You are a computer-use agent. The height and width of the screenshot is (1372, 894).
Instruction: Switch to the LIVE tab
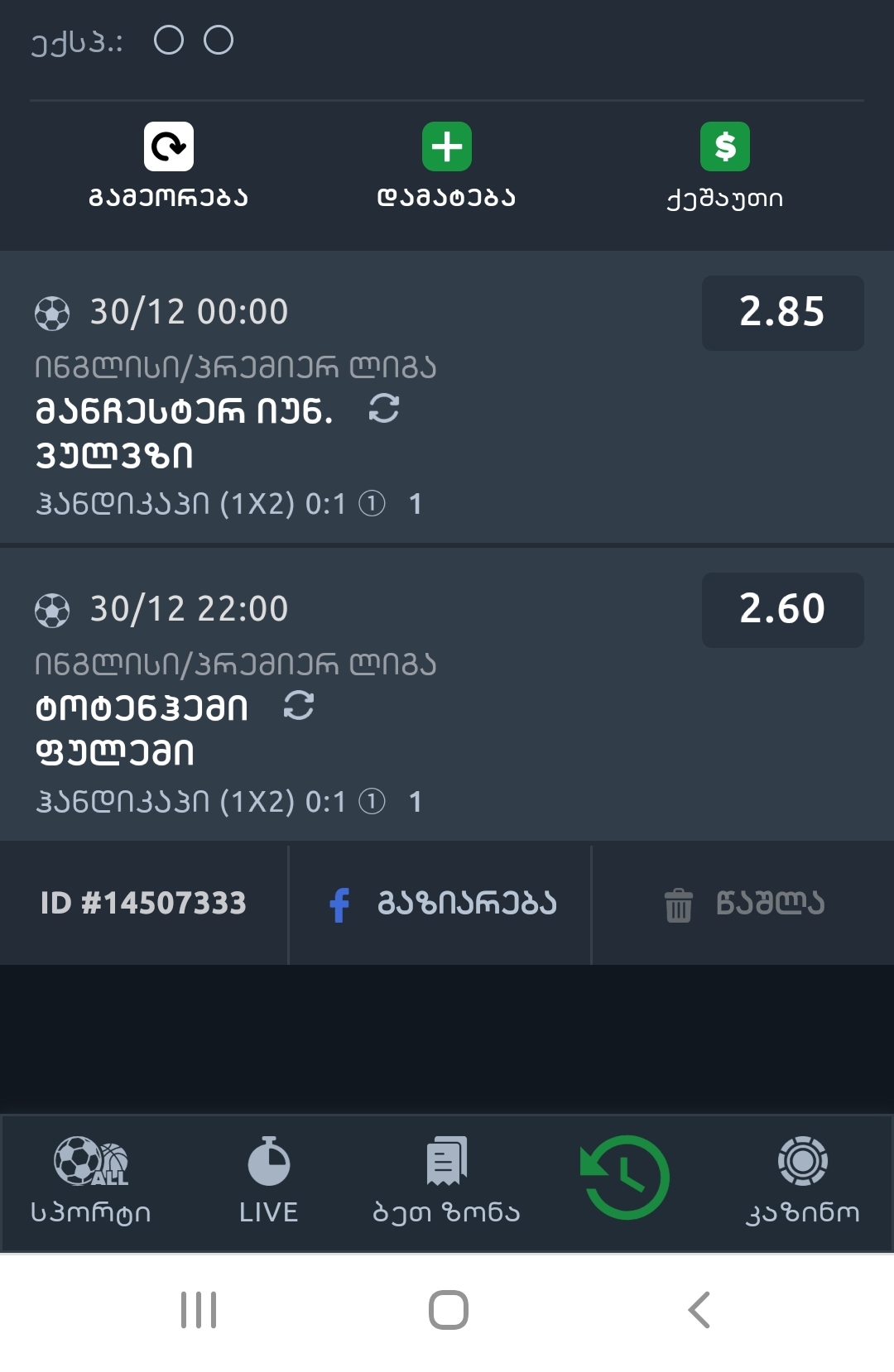[x=268, y=1180]
